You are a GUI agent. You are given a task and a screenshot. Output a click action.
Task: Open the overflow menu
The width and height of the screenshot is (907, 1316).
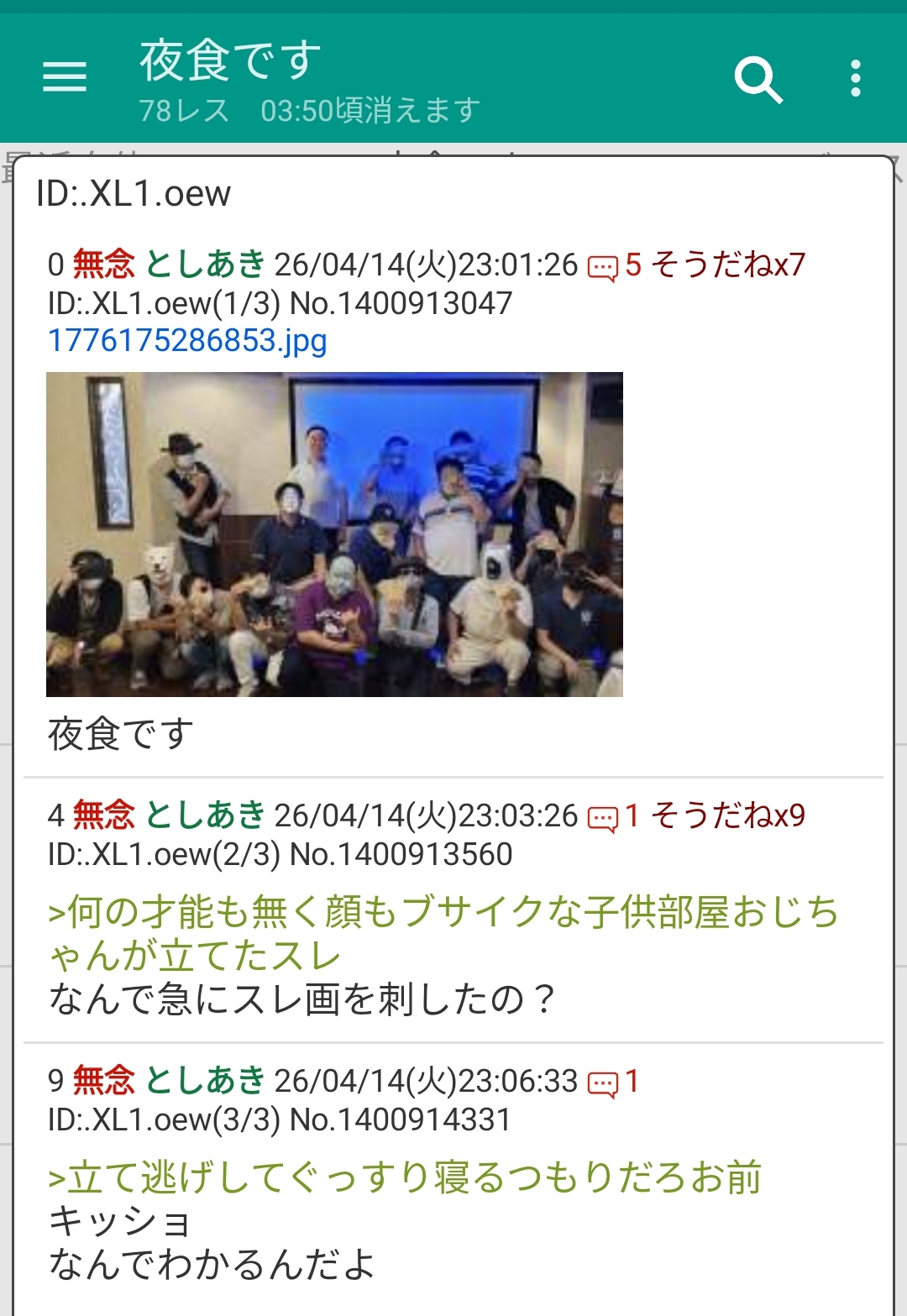pos(855,78)
